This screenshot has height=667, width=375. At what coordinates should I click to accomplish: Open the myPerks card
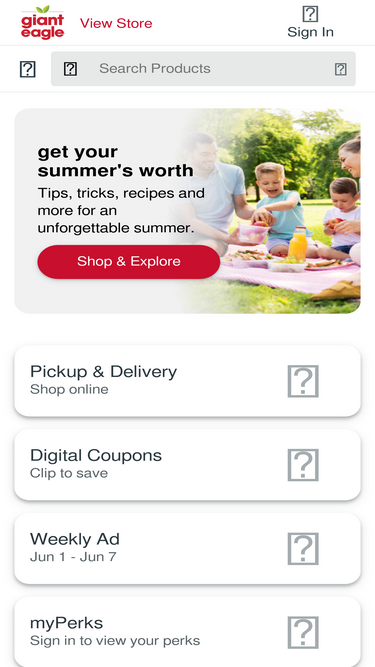188,632
